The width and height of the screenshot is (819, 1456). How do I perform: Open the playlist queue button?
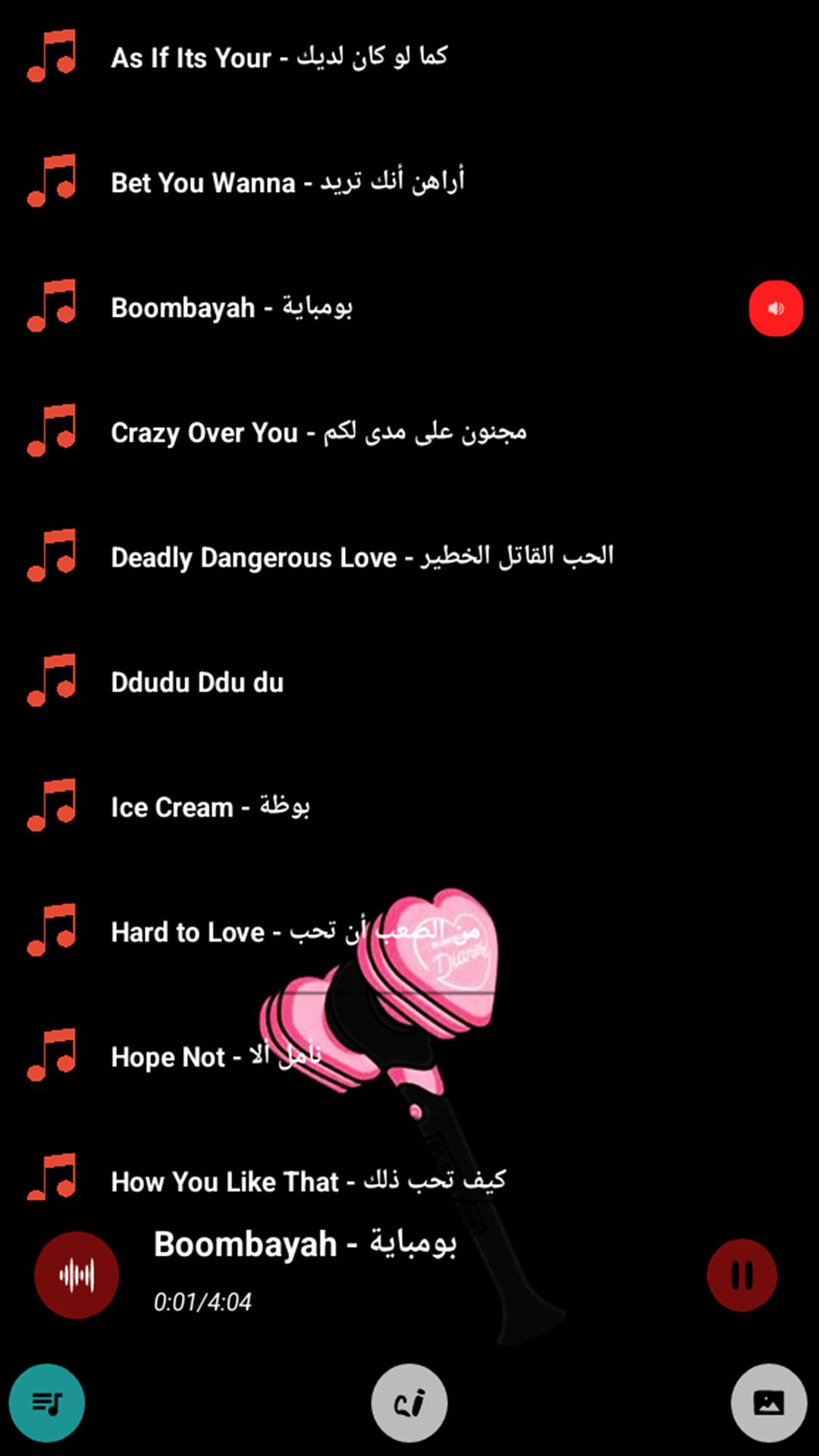click(x=47, y=1403)
